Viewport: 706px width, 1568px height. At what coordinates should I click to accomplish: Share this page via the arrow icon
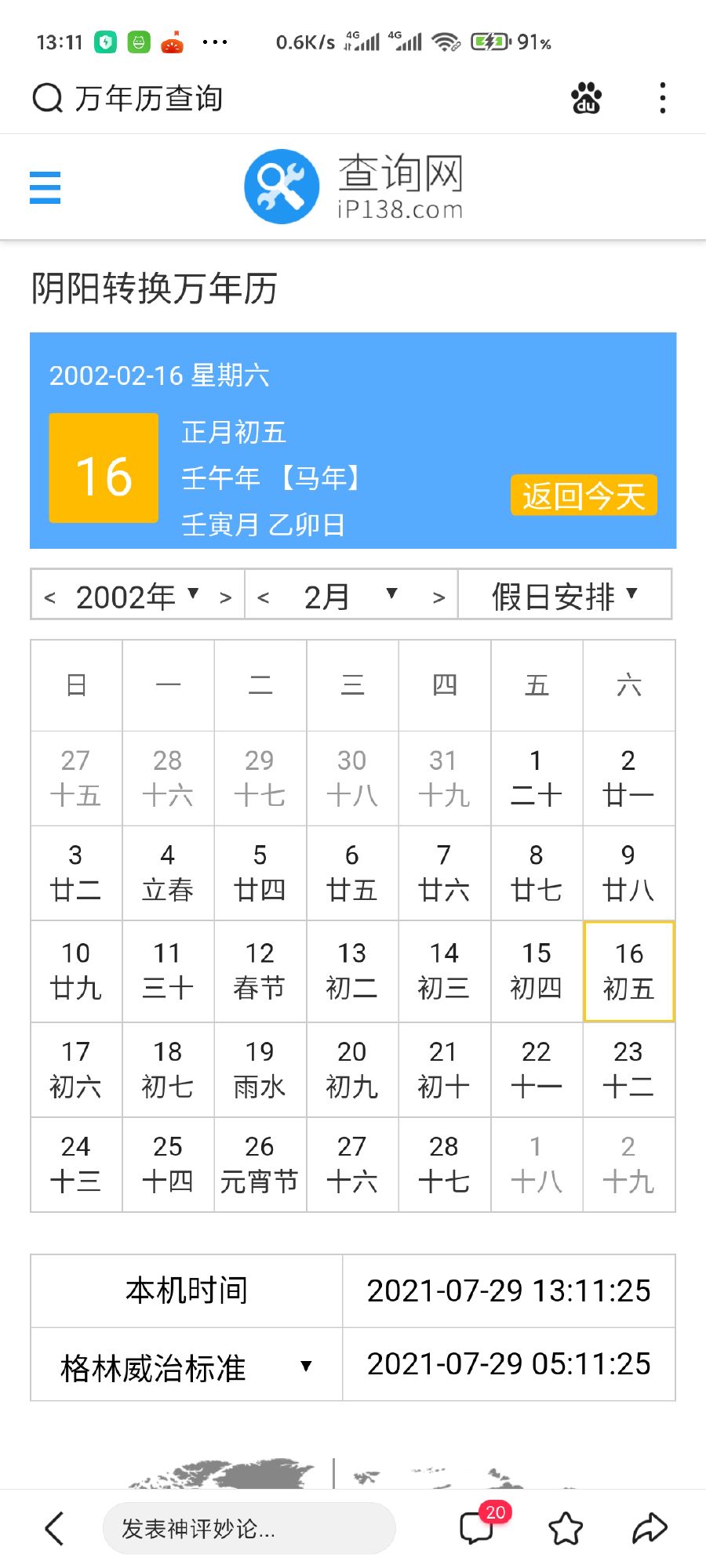coord(650,1528)
